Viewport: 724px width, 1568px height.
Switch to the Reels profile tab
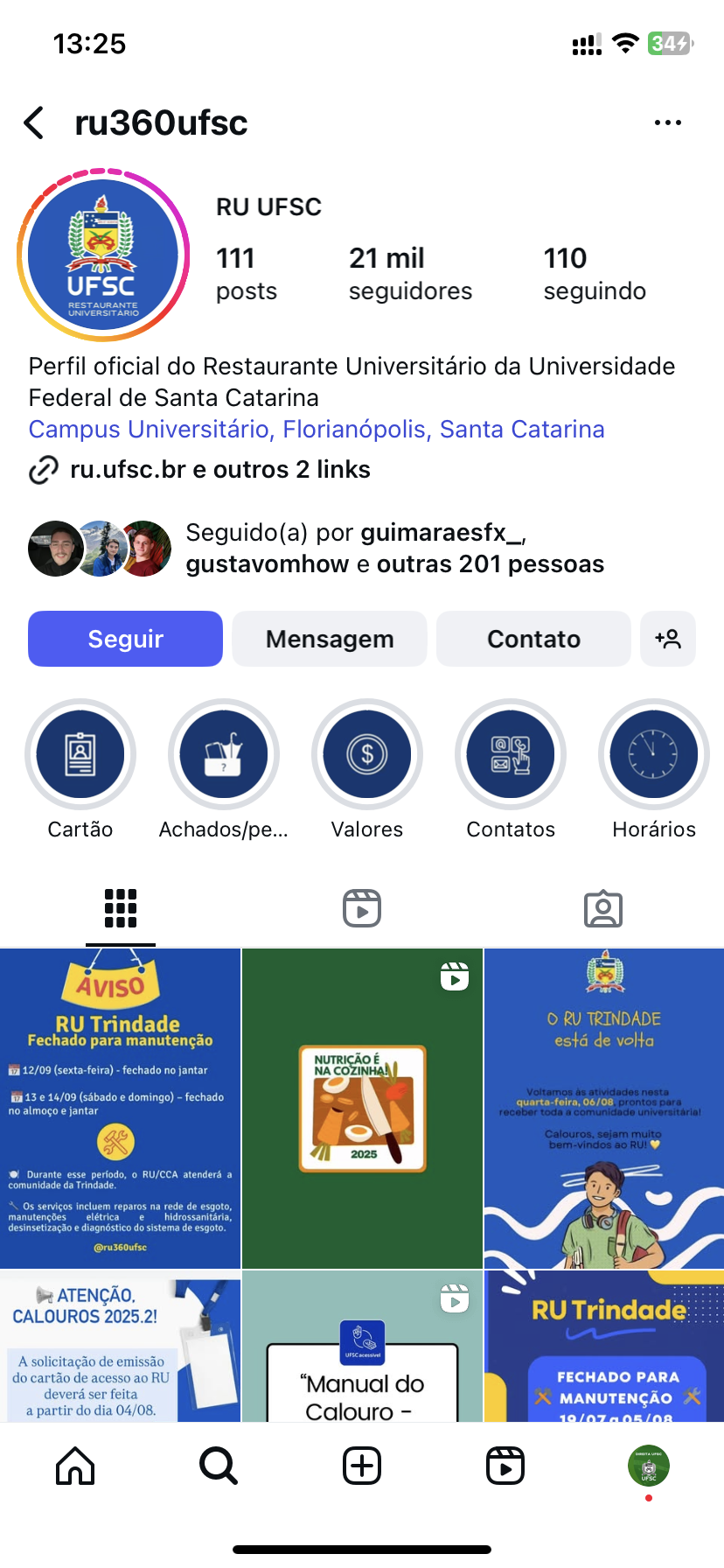pos(362,908)
